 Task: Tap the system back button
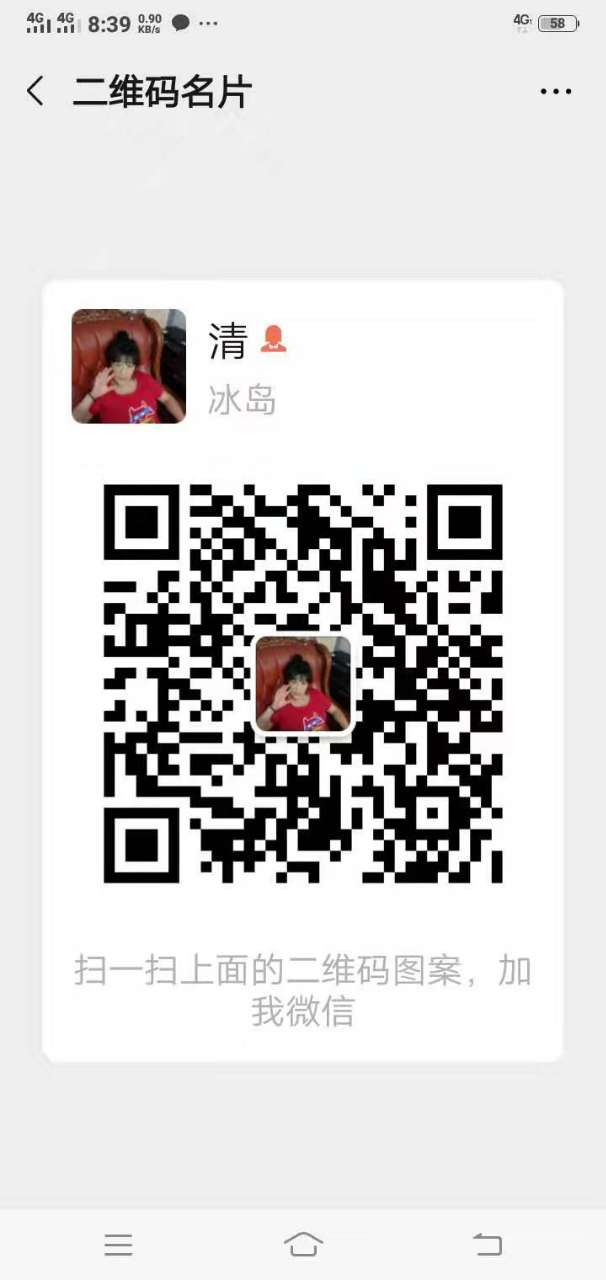[487, 1244]
